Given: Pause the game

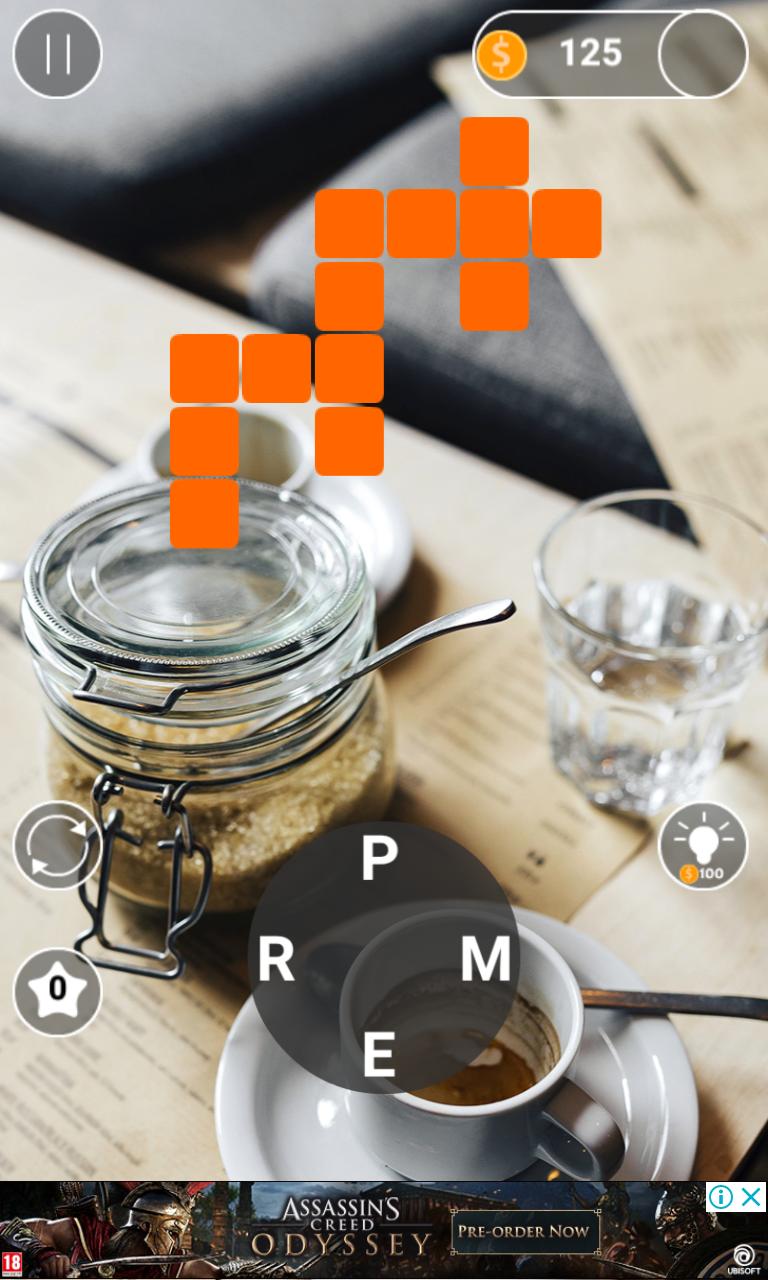Looking at the screenshot, I should coord(57,54).
